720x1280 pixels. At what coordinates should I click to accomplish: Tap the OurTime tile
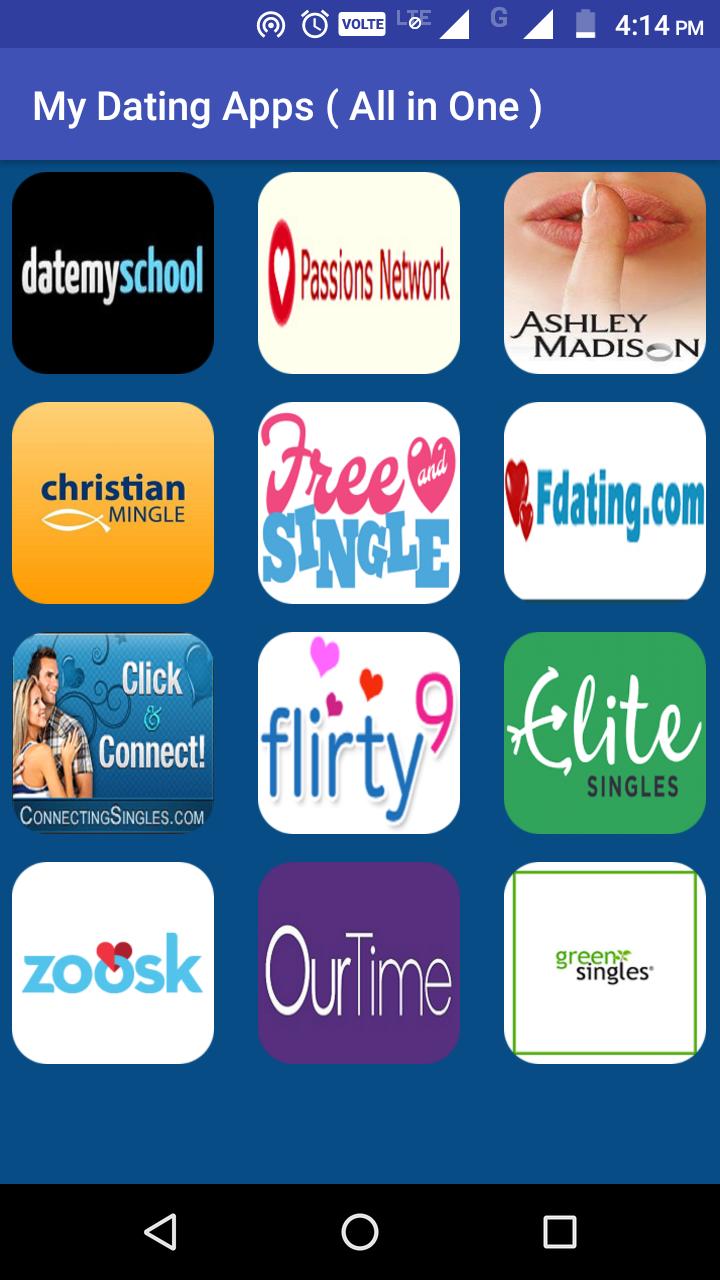(x=359, y=963)
